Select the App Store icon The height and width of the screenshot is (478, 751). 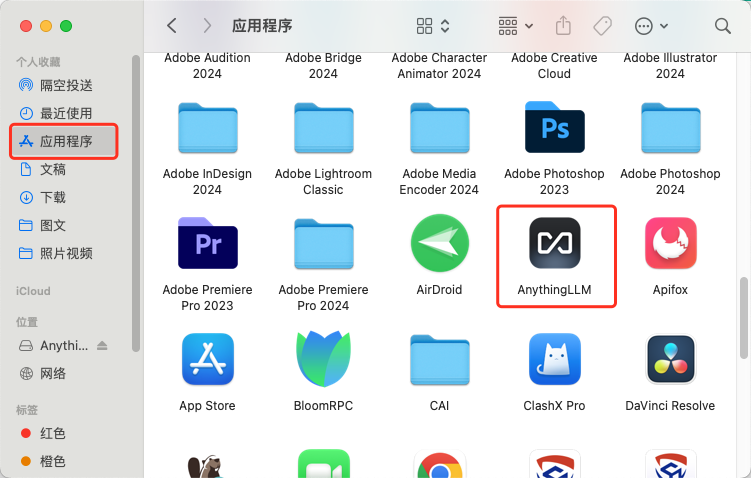point(207,360)
